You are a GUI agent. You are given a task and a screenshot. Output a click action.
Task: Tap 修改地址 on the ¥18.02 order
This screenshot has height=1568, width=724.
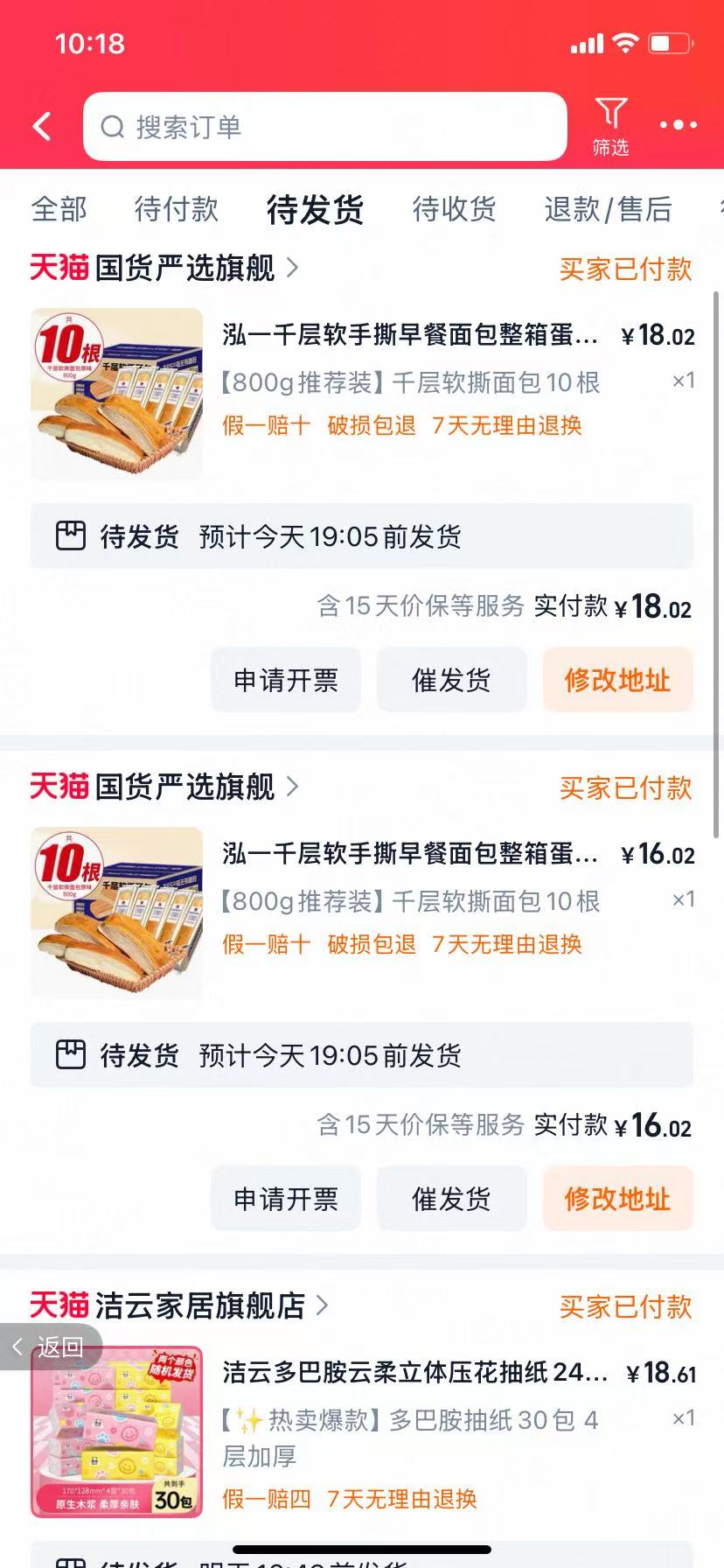pos(617,680)
